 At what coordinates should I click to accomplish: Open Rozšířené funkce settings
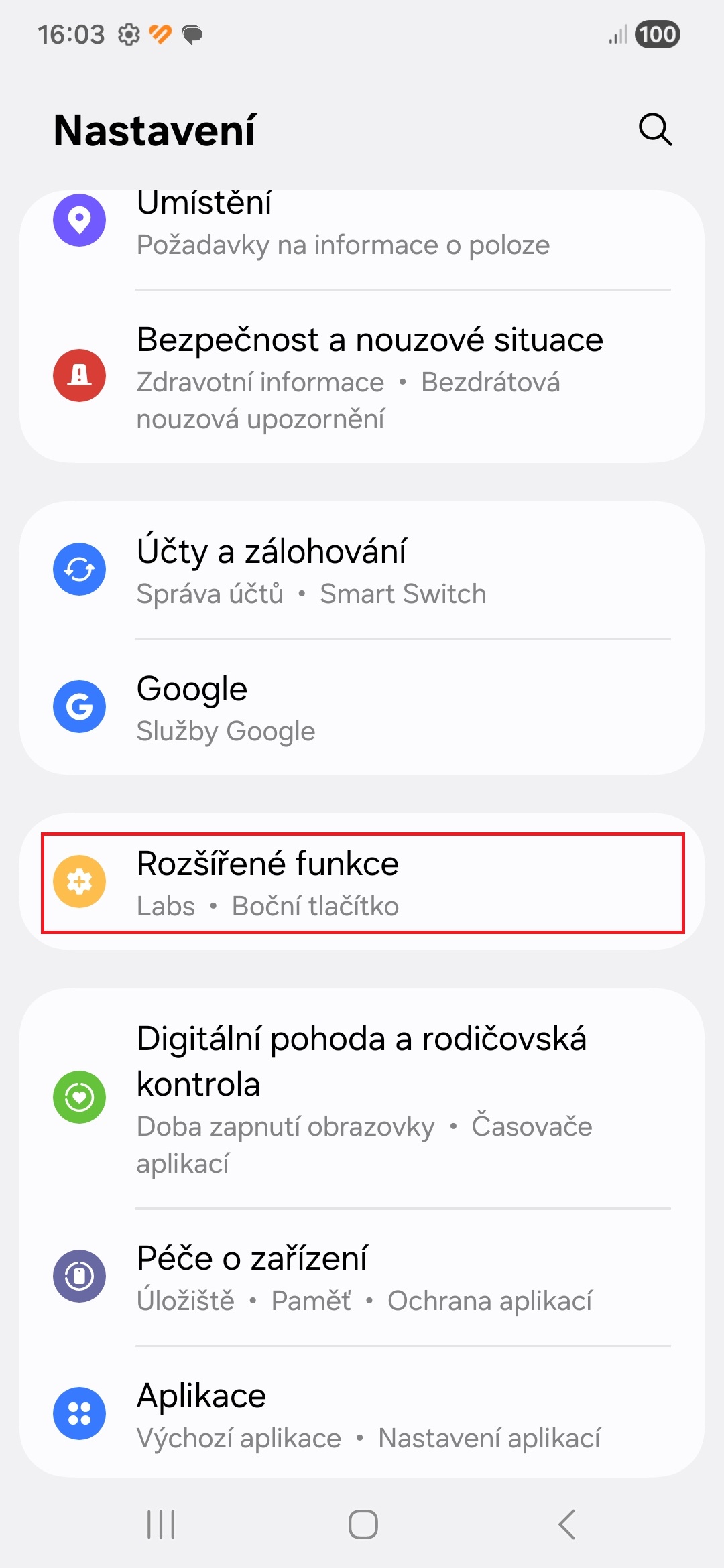[362, 882]
